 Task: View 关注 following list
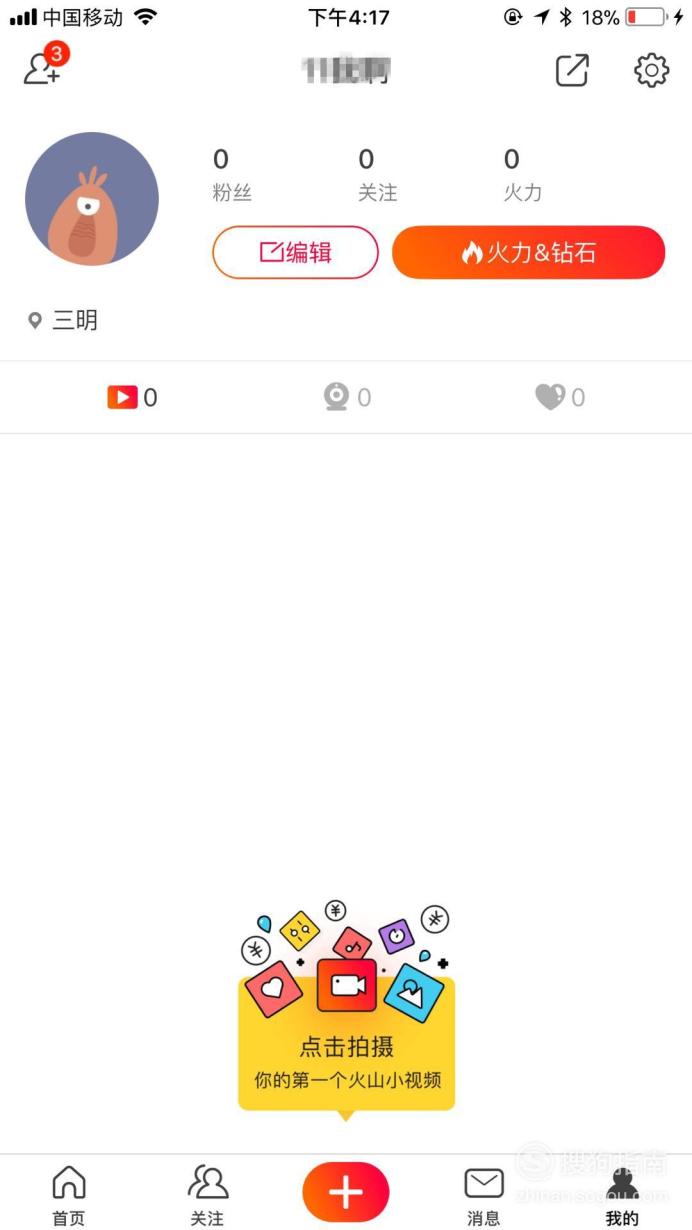tap(377, 174)
